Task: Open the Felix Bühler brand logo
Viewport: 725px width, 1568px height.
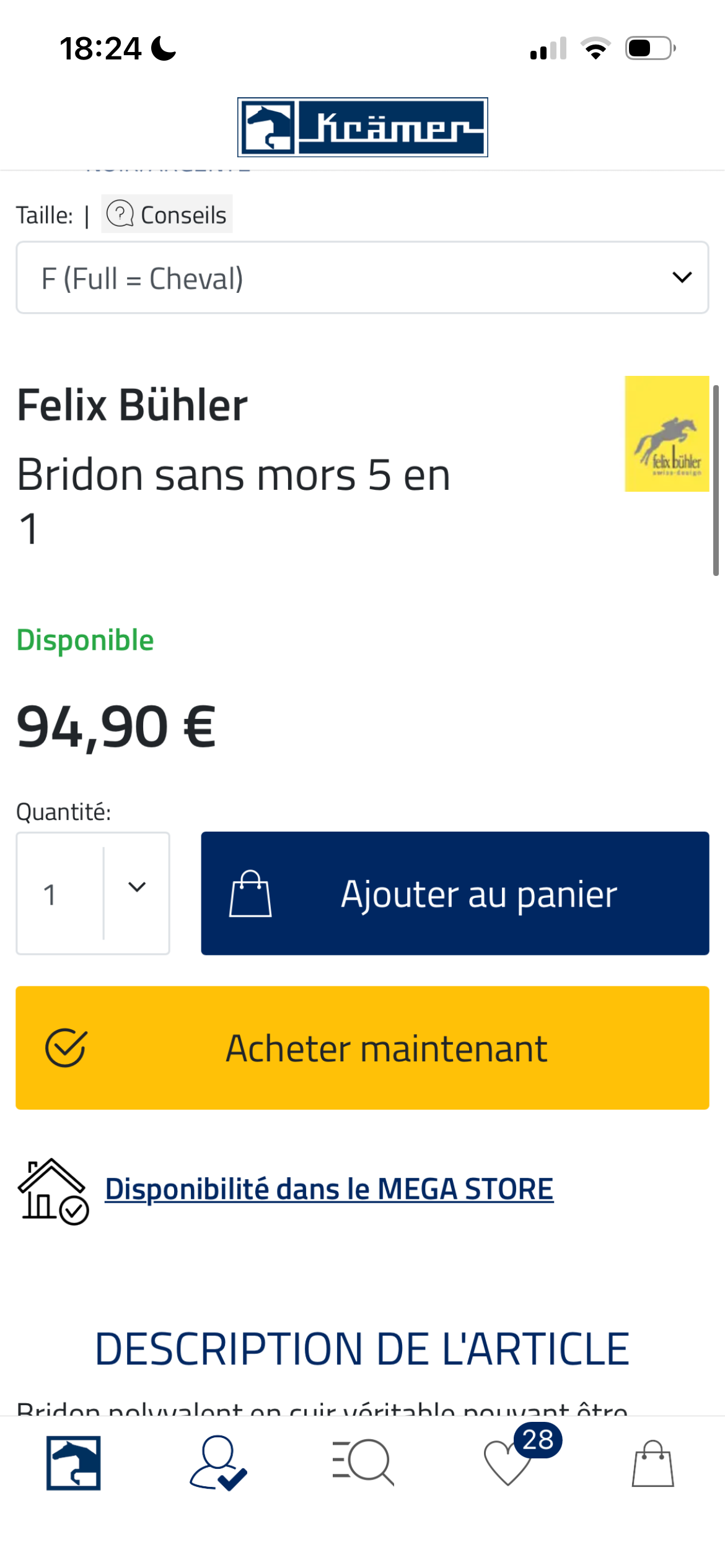Action: (x=666, y=433)
